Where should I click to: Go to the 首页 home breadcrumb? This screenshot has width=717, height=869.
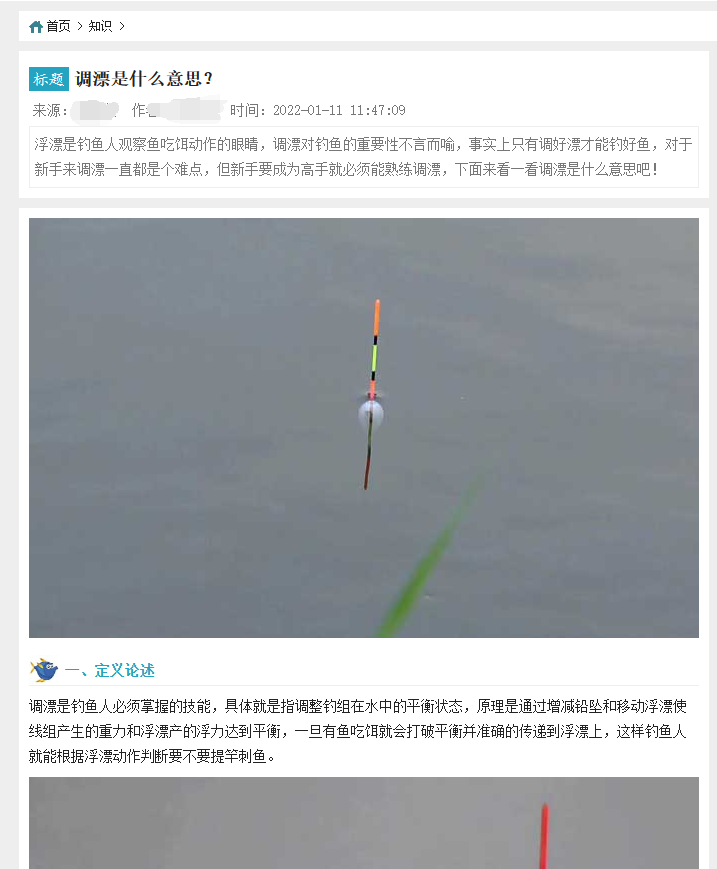58,26
